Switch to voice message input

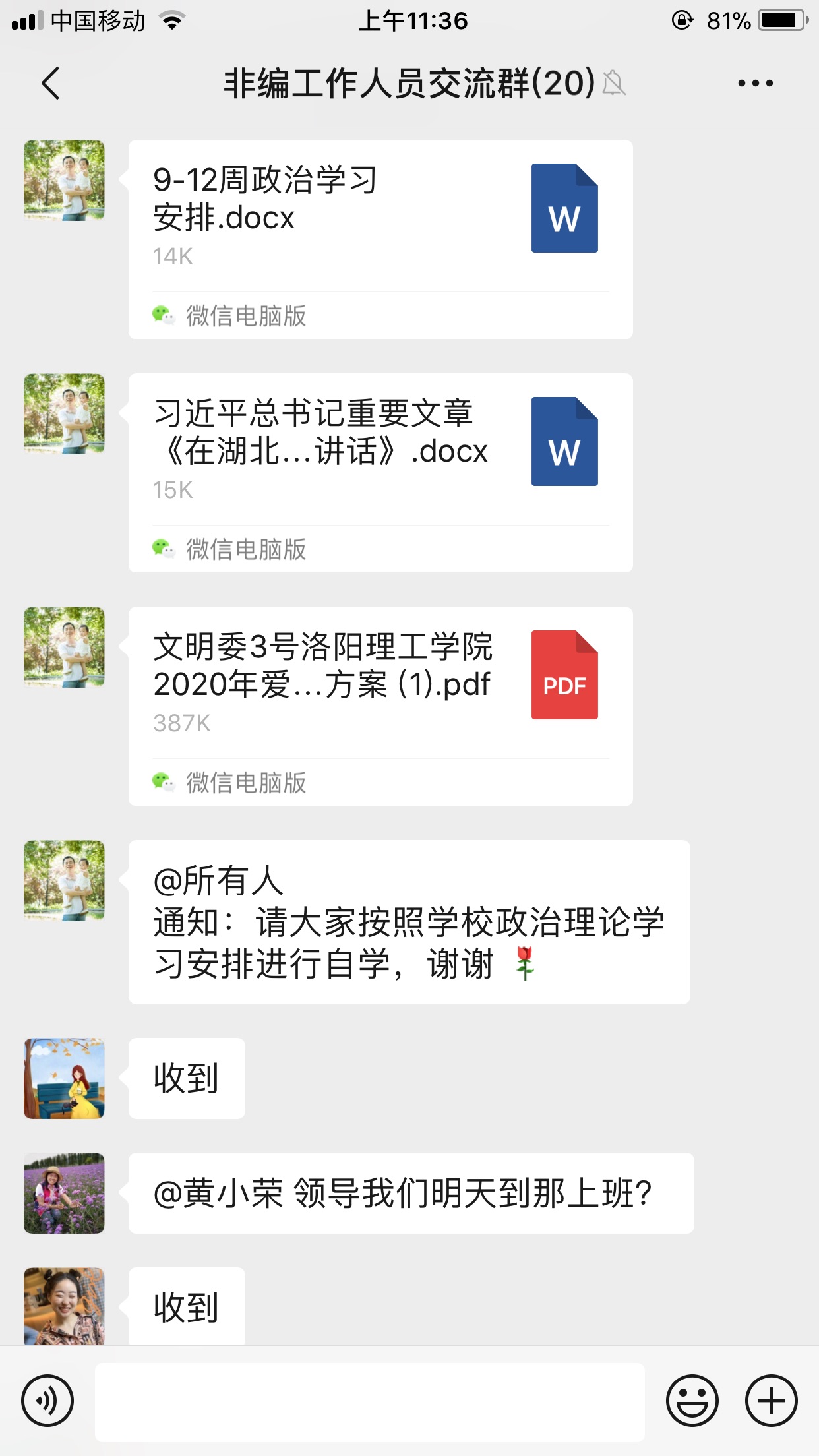[47, 1401]
